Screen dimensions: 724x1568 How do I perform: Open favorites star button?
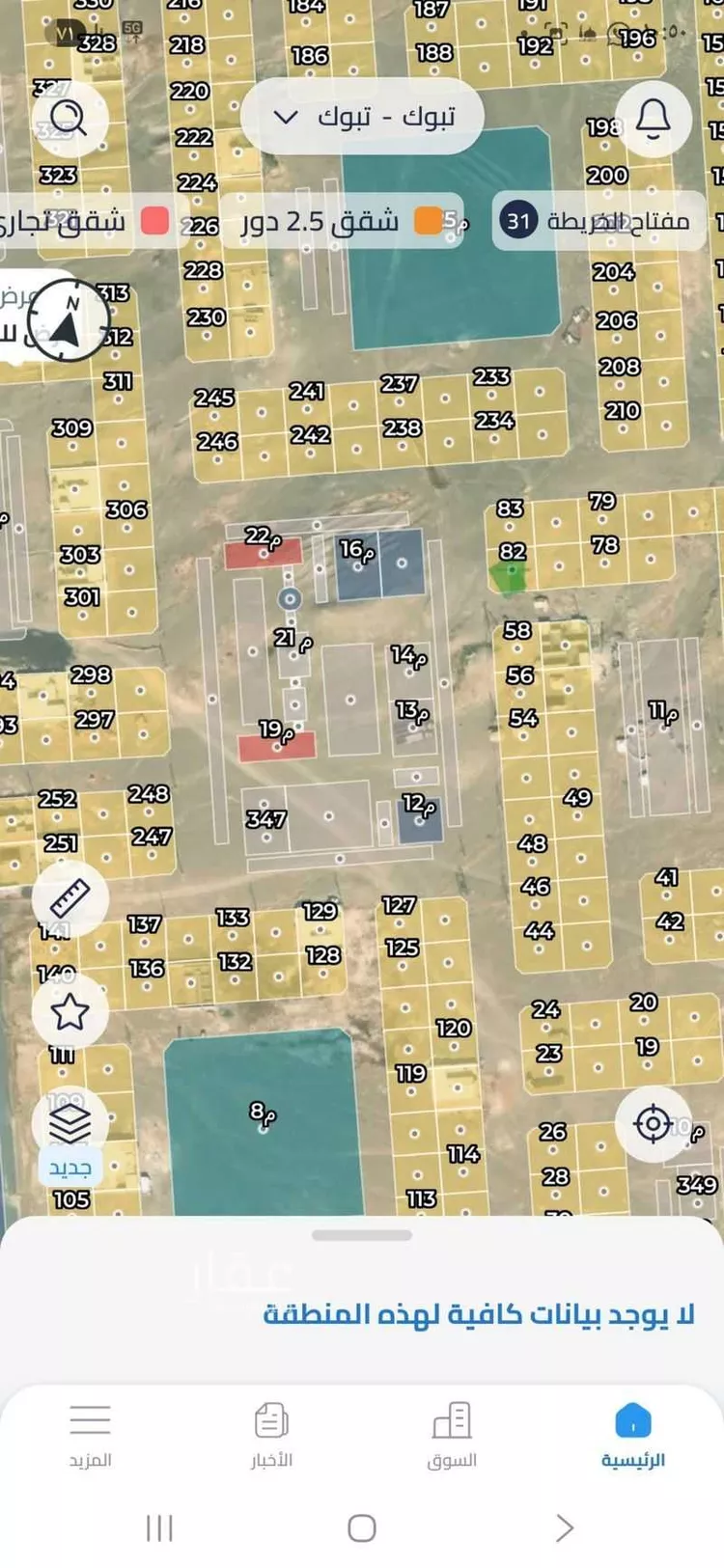pyautogui.click(x=70, y=1012)
